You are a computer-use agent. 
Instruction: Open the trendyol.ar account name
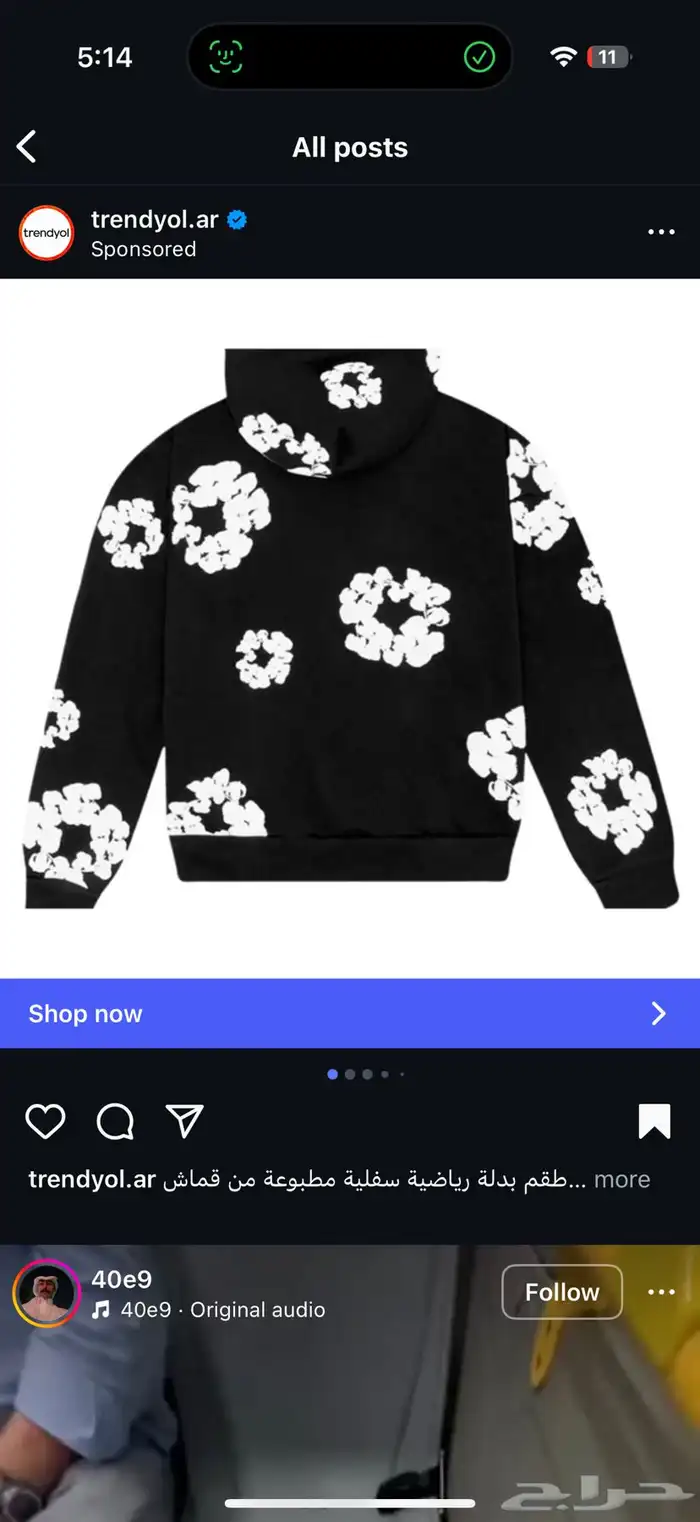coord(154,220)
